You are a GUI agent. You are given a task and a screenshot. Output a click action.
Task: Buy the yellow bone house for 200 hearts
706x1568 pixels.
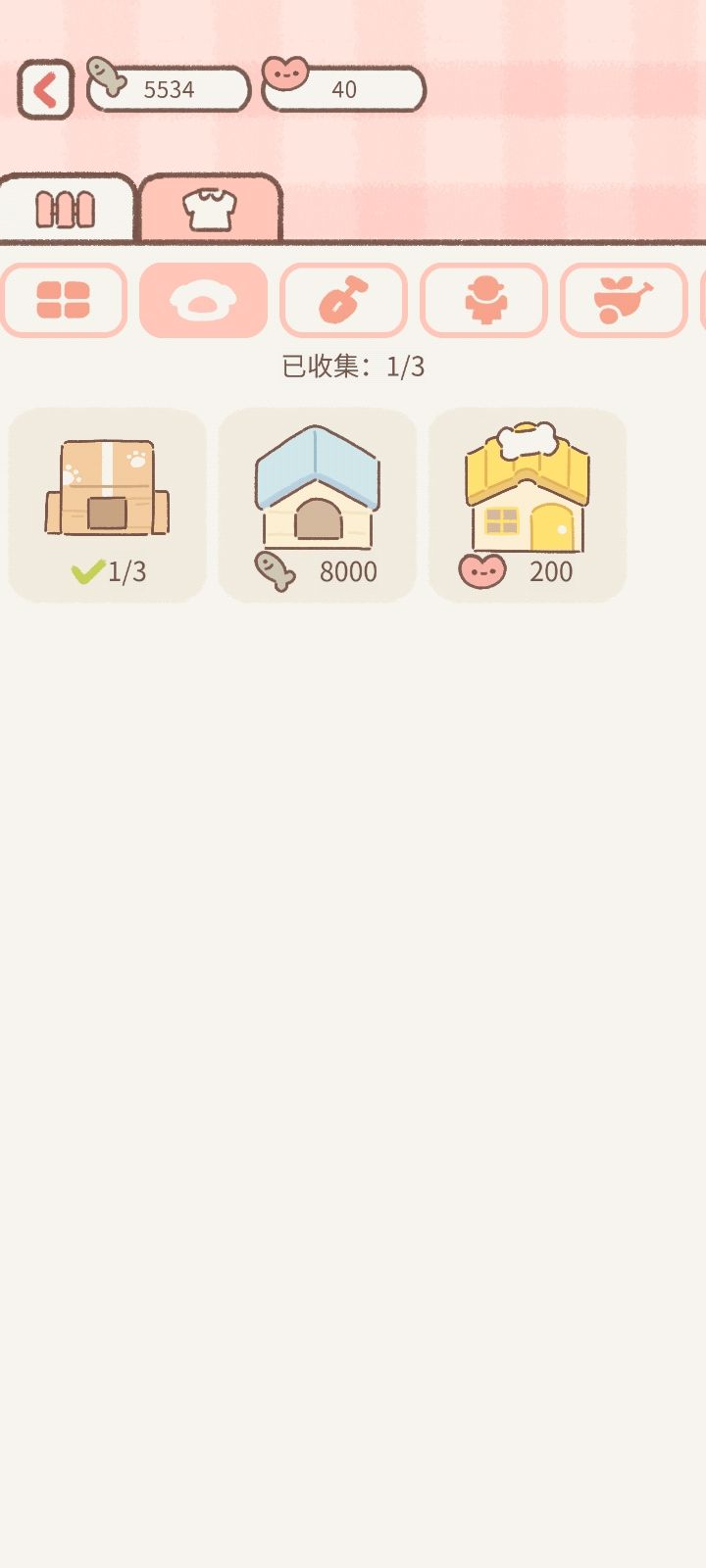pos(528,505)
